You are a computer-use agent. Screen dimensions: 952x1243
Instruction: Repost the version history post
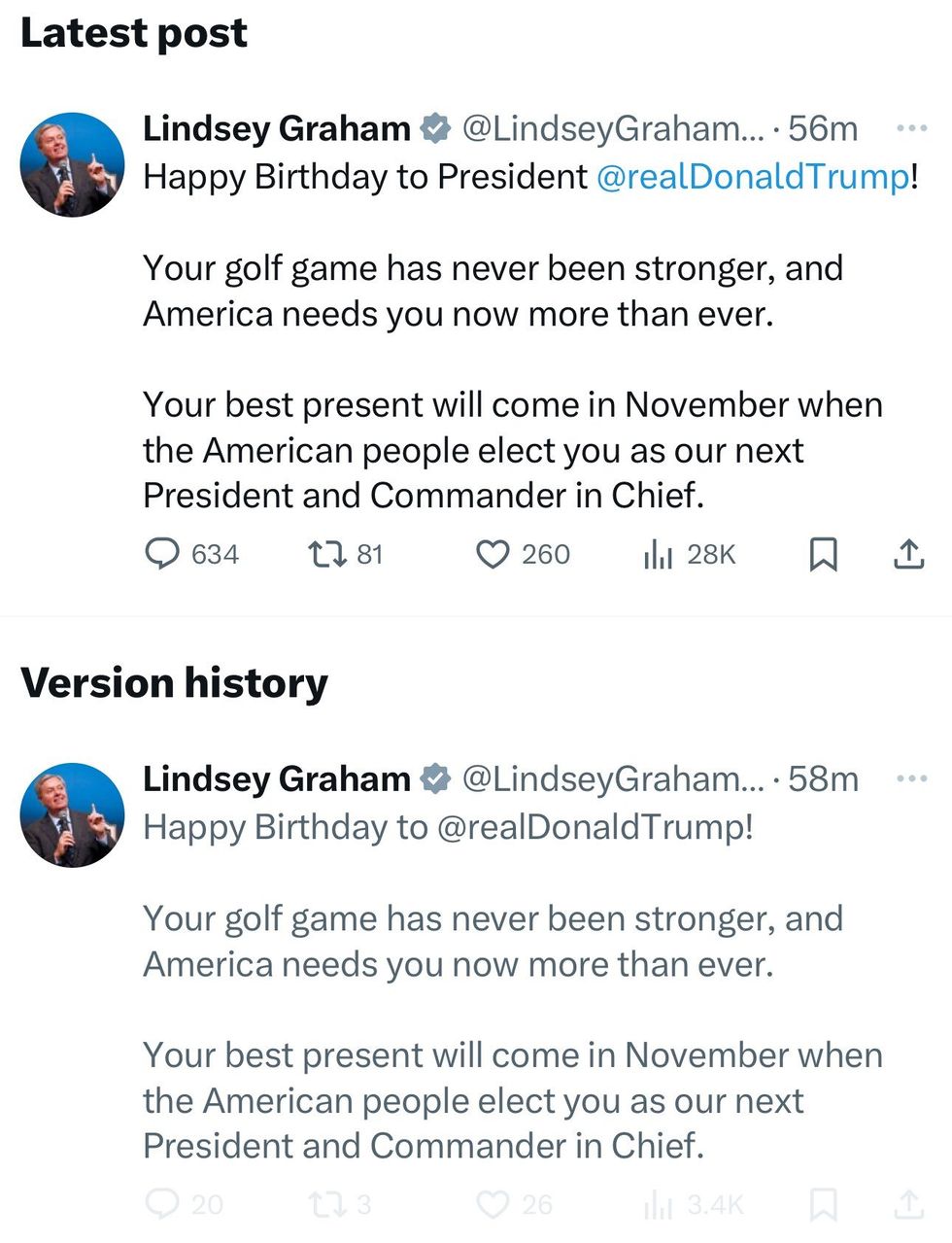click(x=327, y=1205)
